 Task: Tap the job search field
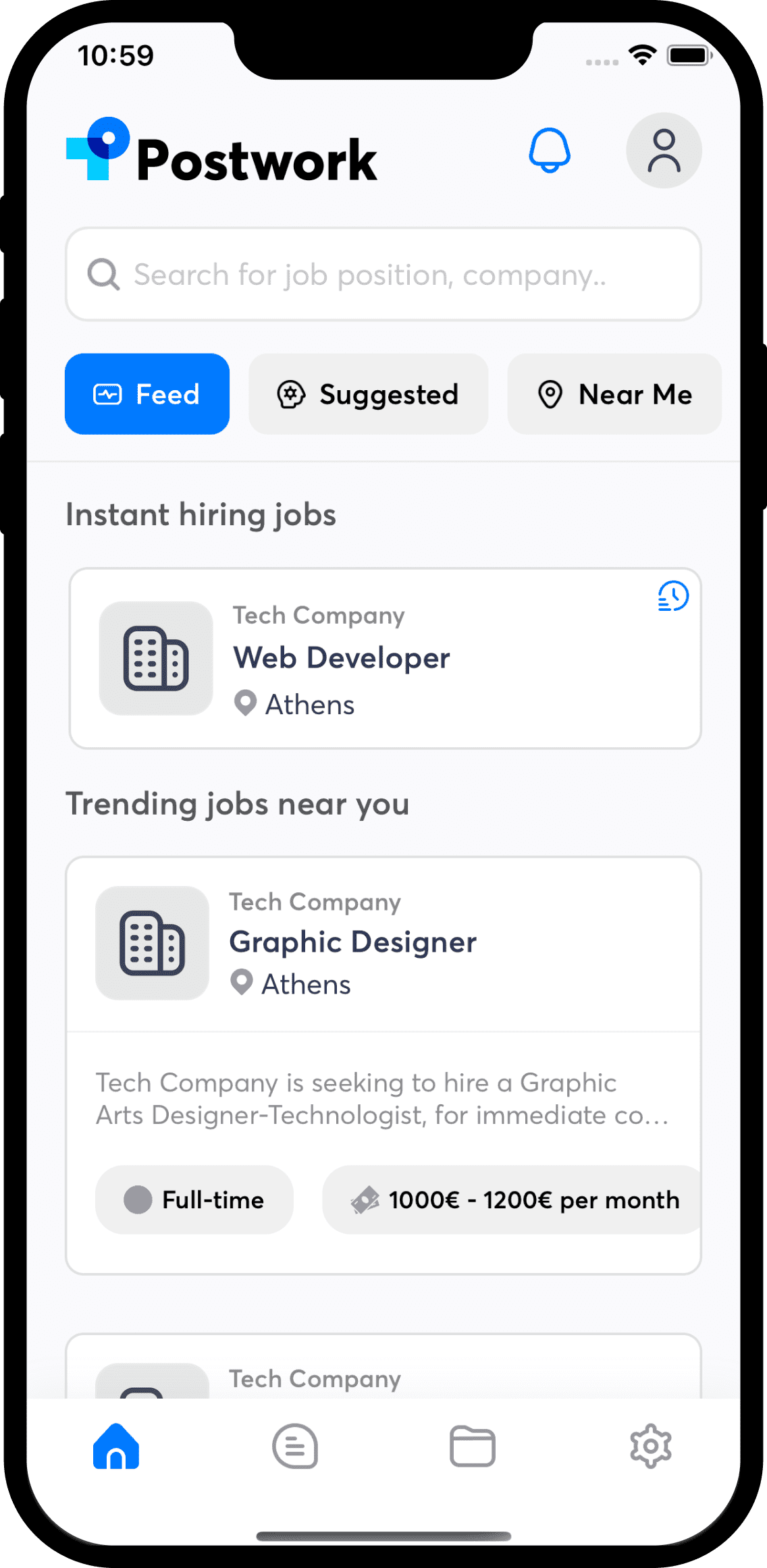click(383, 274)
